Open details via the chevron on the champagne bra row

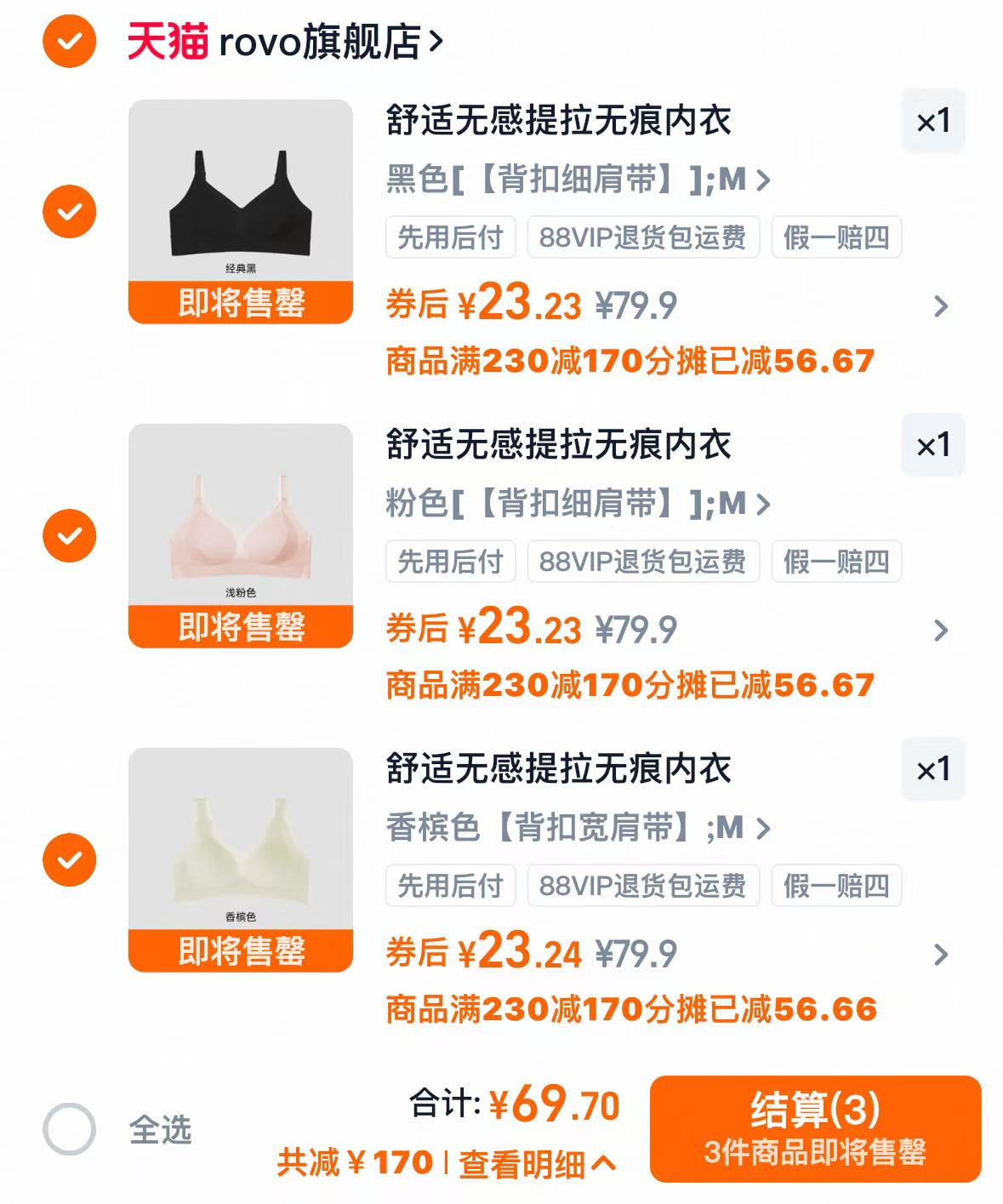pos(941,955)
